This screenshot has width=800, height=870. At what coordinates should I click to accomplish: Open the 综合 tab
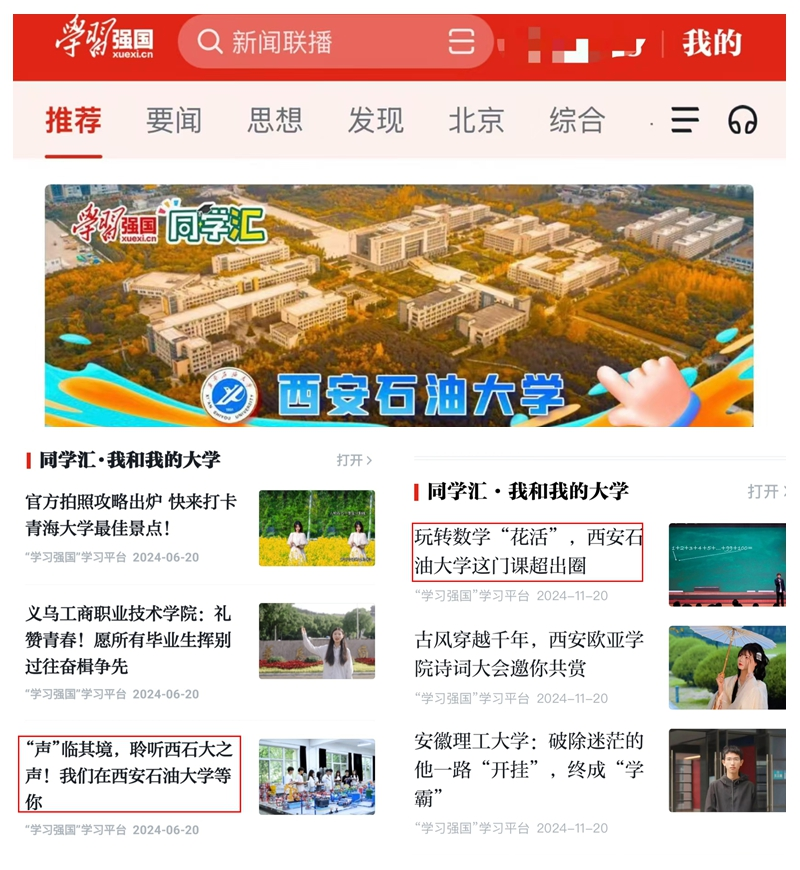577,120
